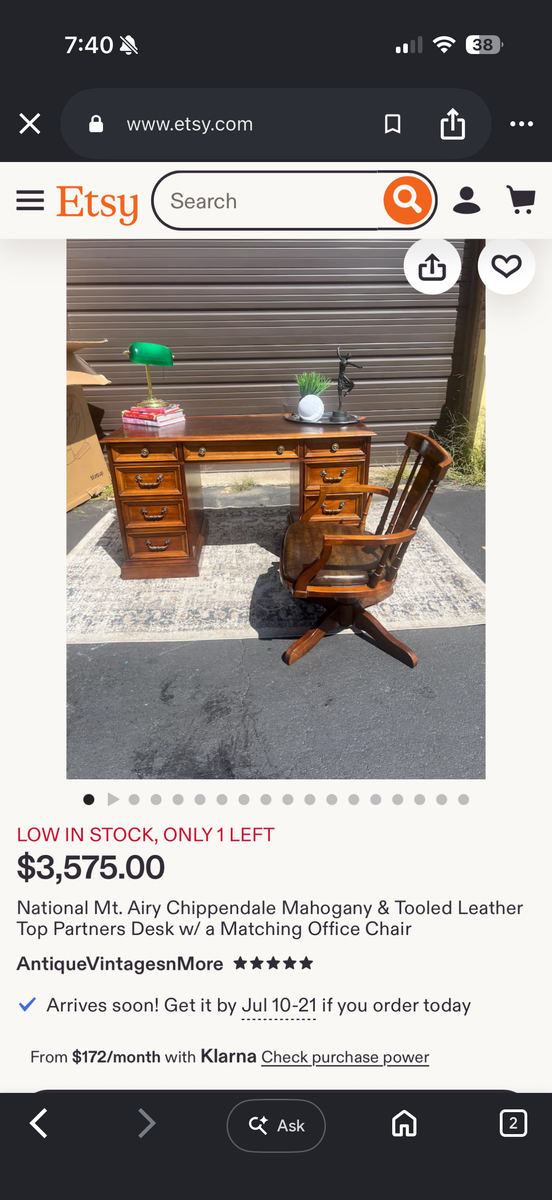Open the desk product photo
Viewport: 552px width, 1200px height.
[276, 509]
